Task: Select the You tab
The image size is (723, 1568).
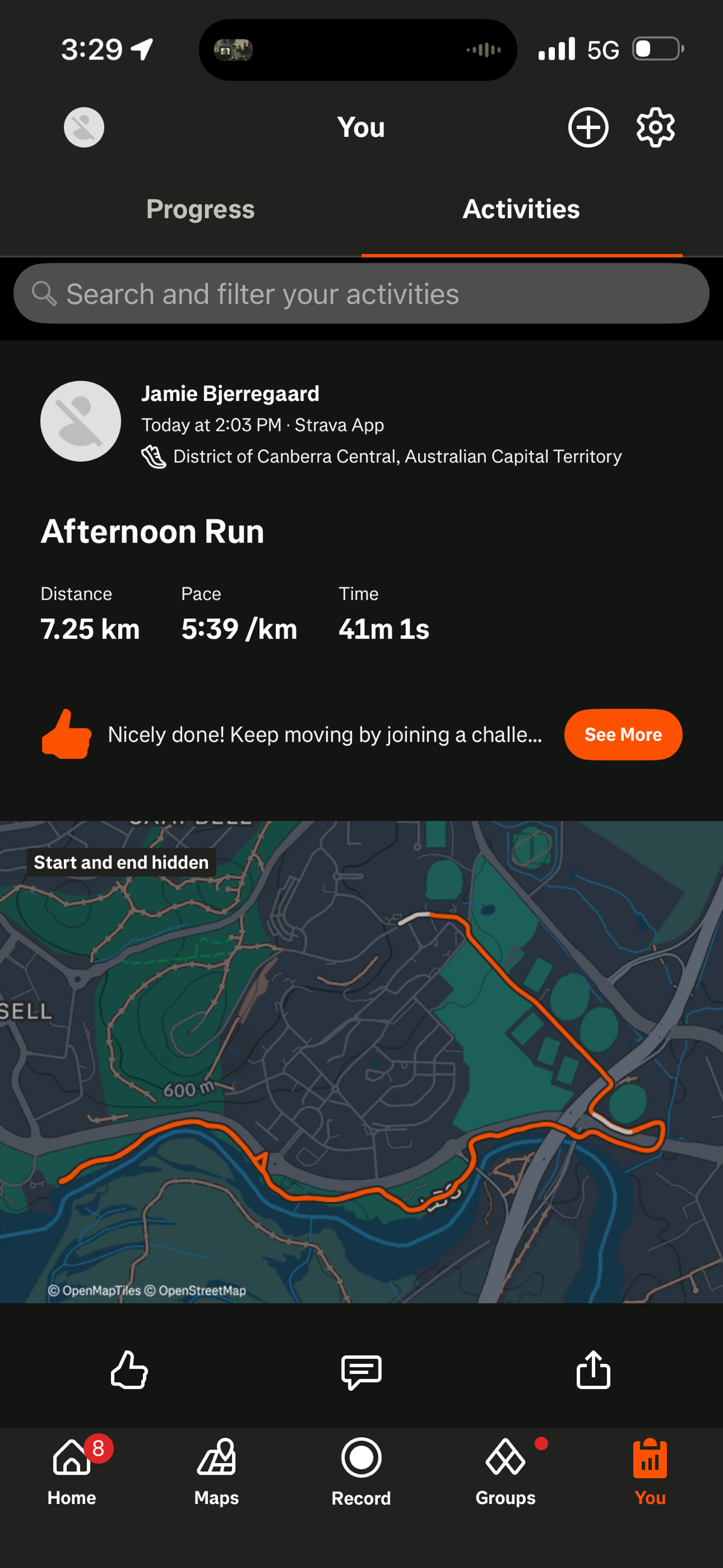Action: [x=649, y=1470]
